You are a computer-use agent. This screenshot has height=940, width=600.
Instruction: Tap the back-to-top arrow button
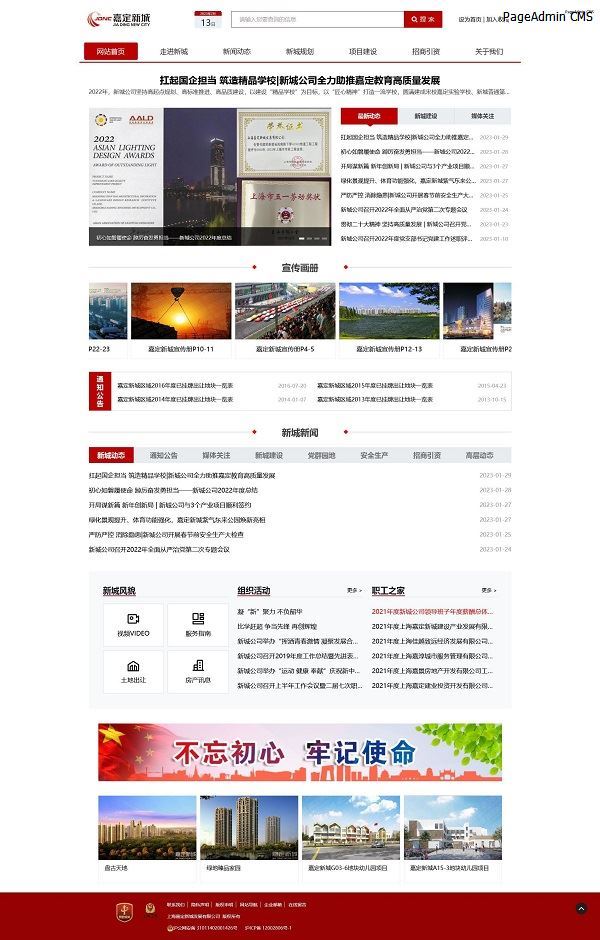(x=582, y=908)
